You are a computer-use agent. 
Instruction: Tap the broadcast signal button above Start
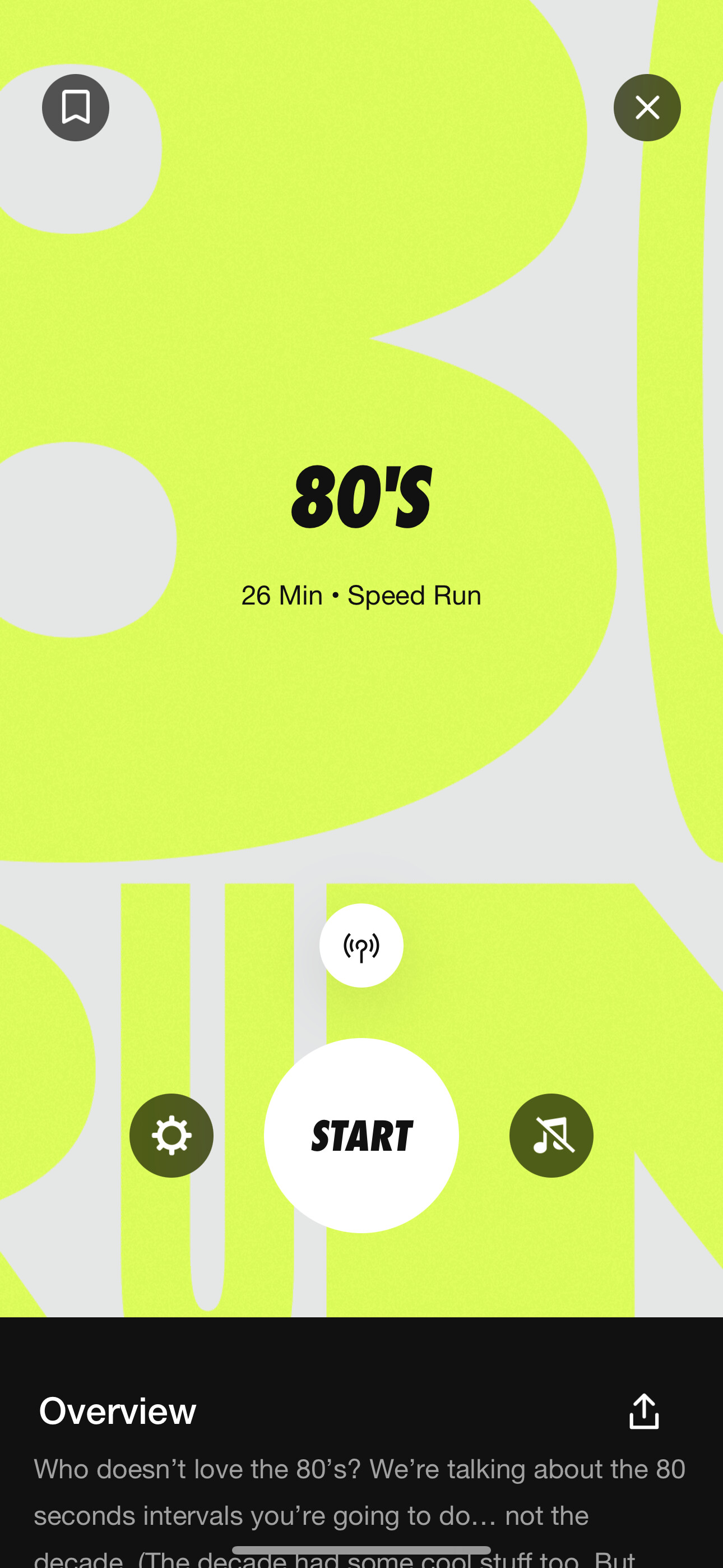pyautogui.click(x=361, y=946)
